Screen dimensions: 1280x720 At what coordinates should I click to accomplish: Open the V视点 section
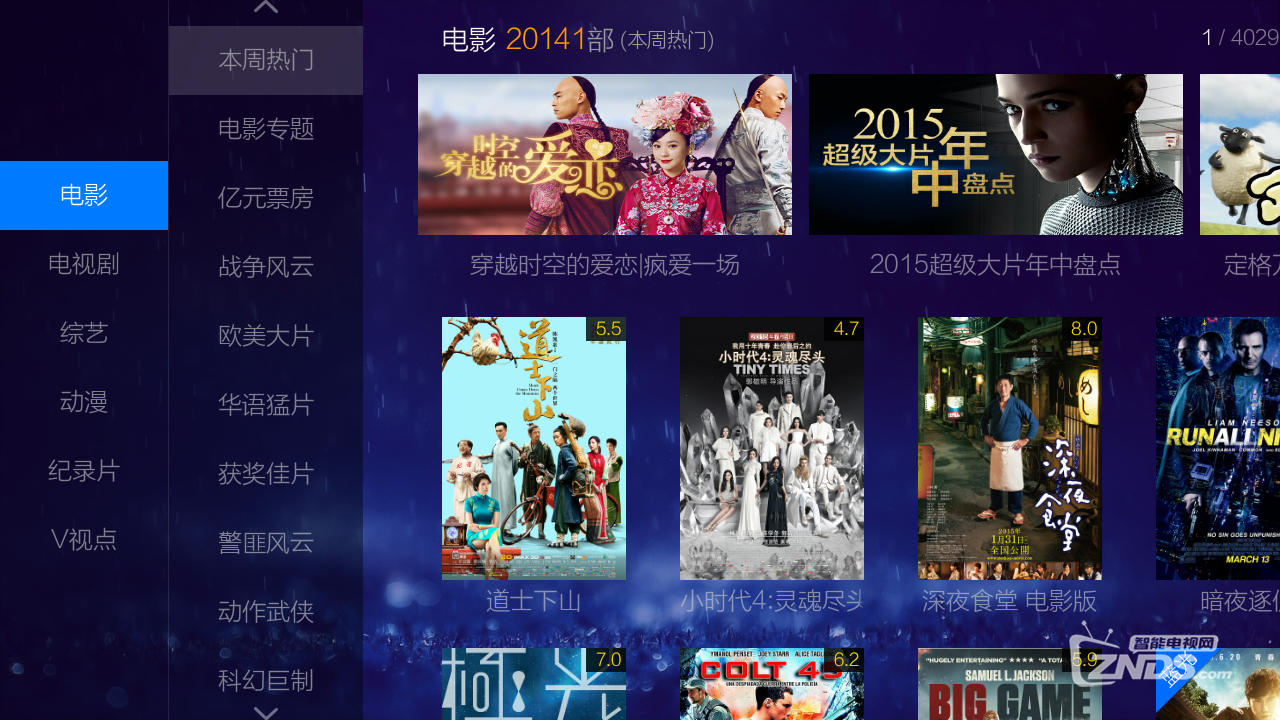click(84, 540)
